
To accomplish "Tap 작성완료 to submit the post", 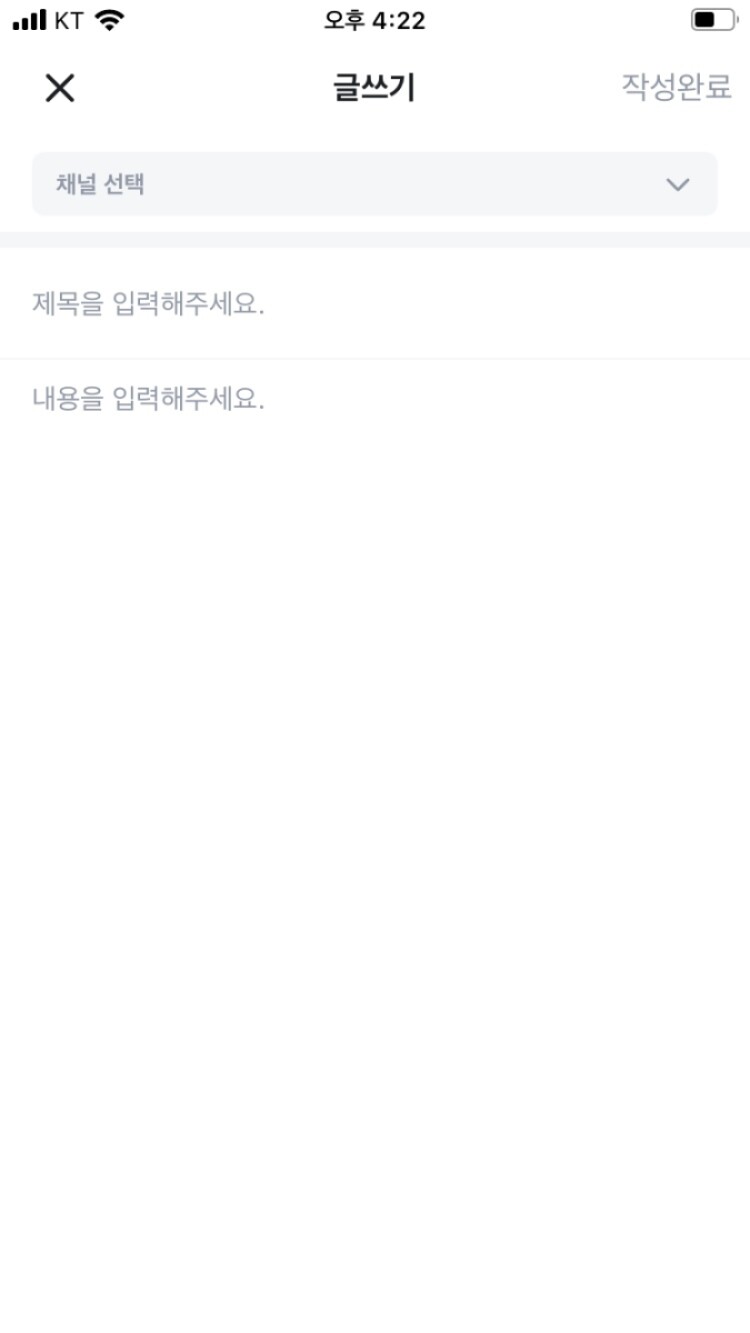I will coord(676,87).
